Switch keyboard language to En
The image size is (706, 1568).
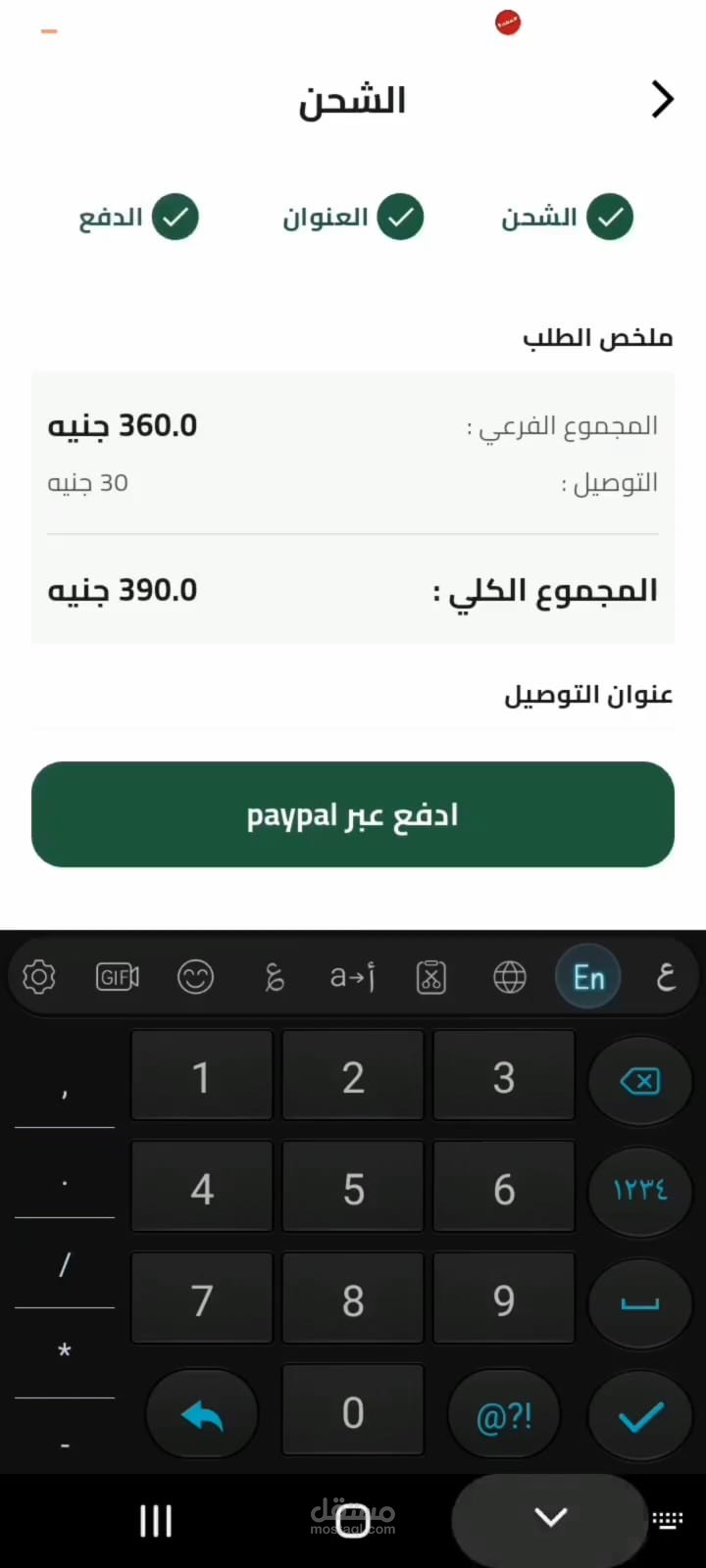(x=588, y=977)
